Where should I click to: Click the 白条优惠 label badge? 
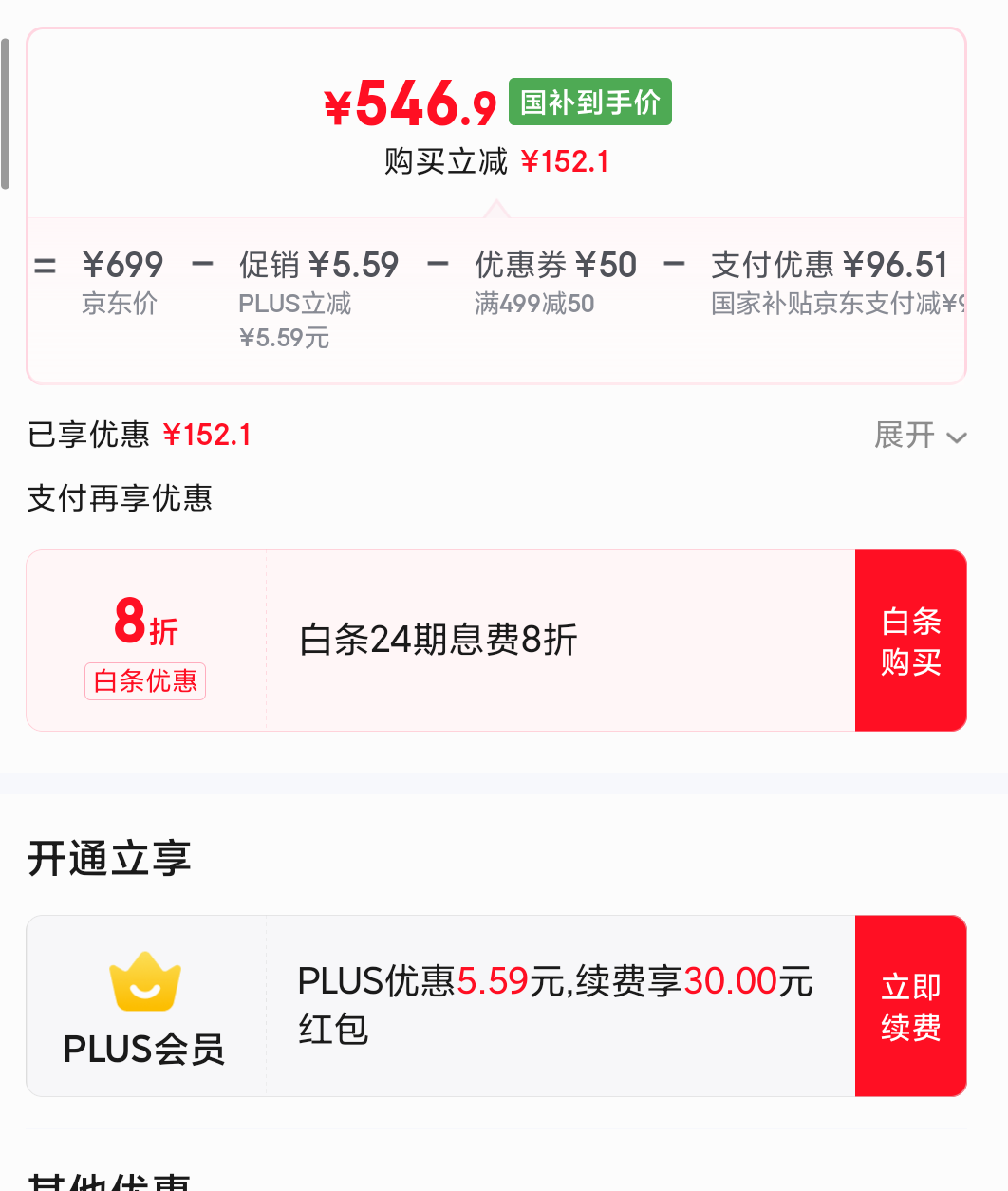click(x=144, y=680)
